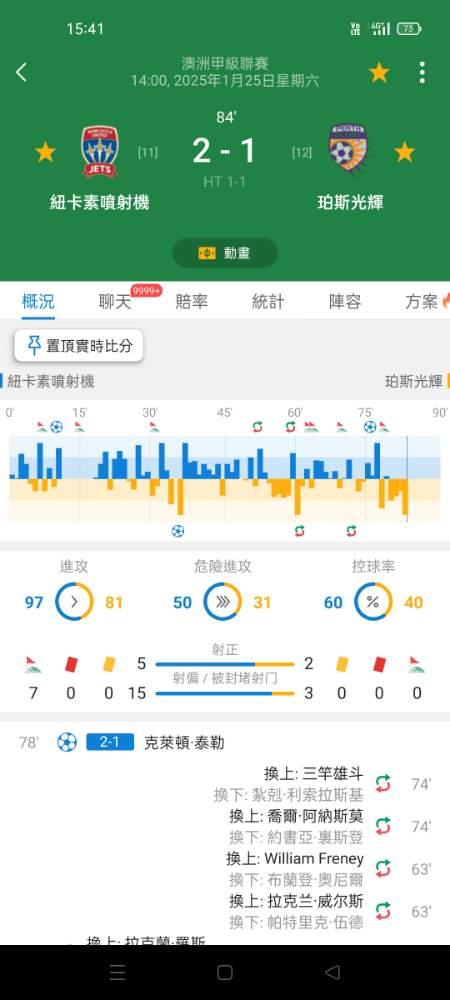Switch to the 聊天 tab
The height and width of the screenshot is (1000, 450).
115,302
